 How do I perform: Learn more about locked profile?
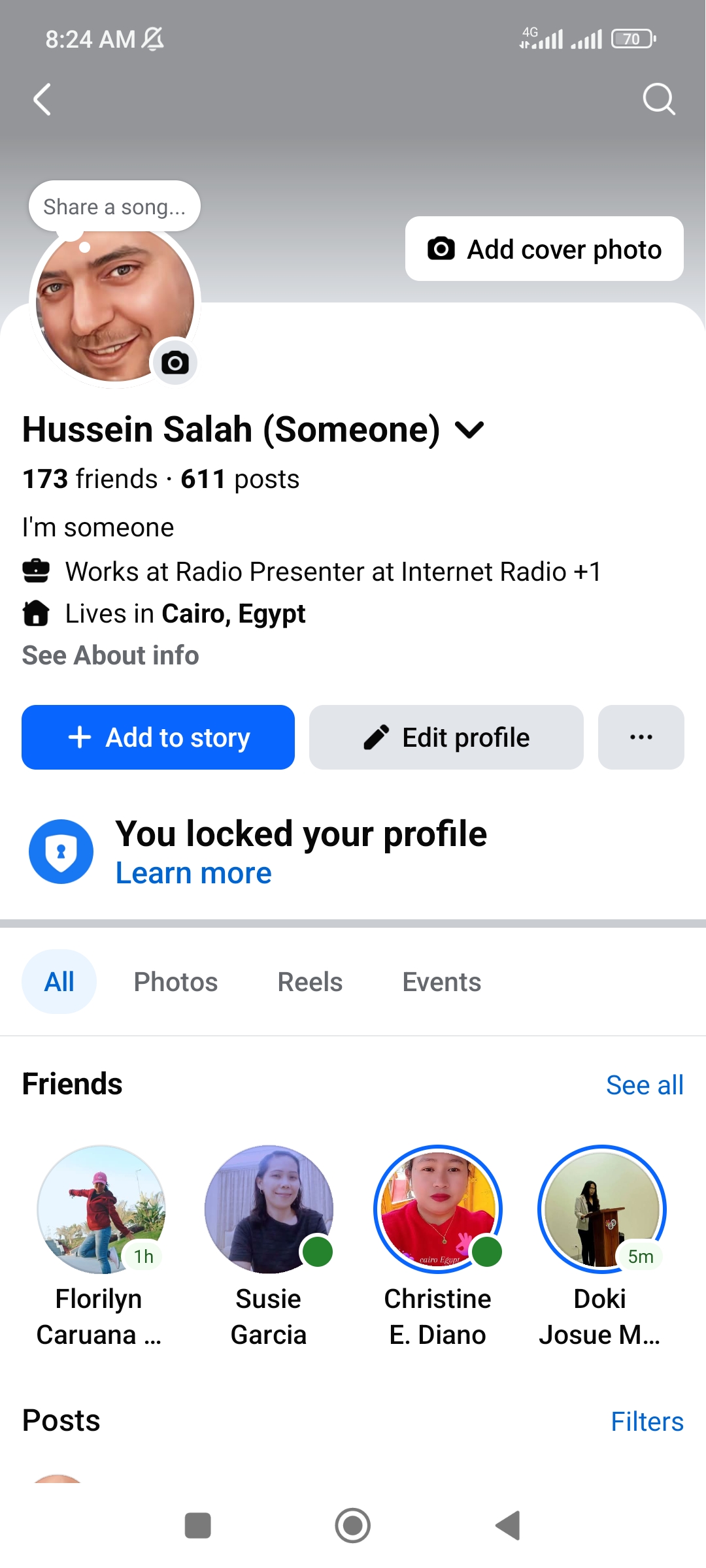(193, 874)
